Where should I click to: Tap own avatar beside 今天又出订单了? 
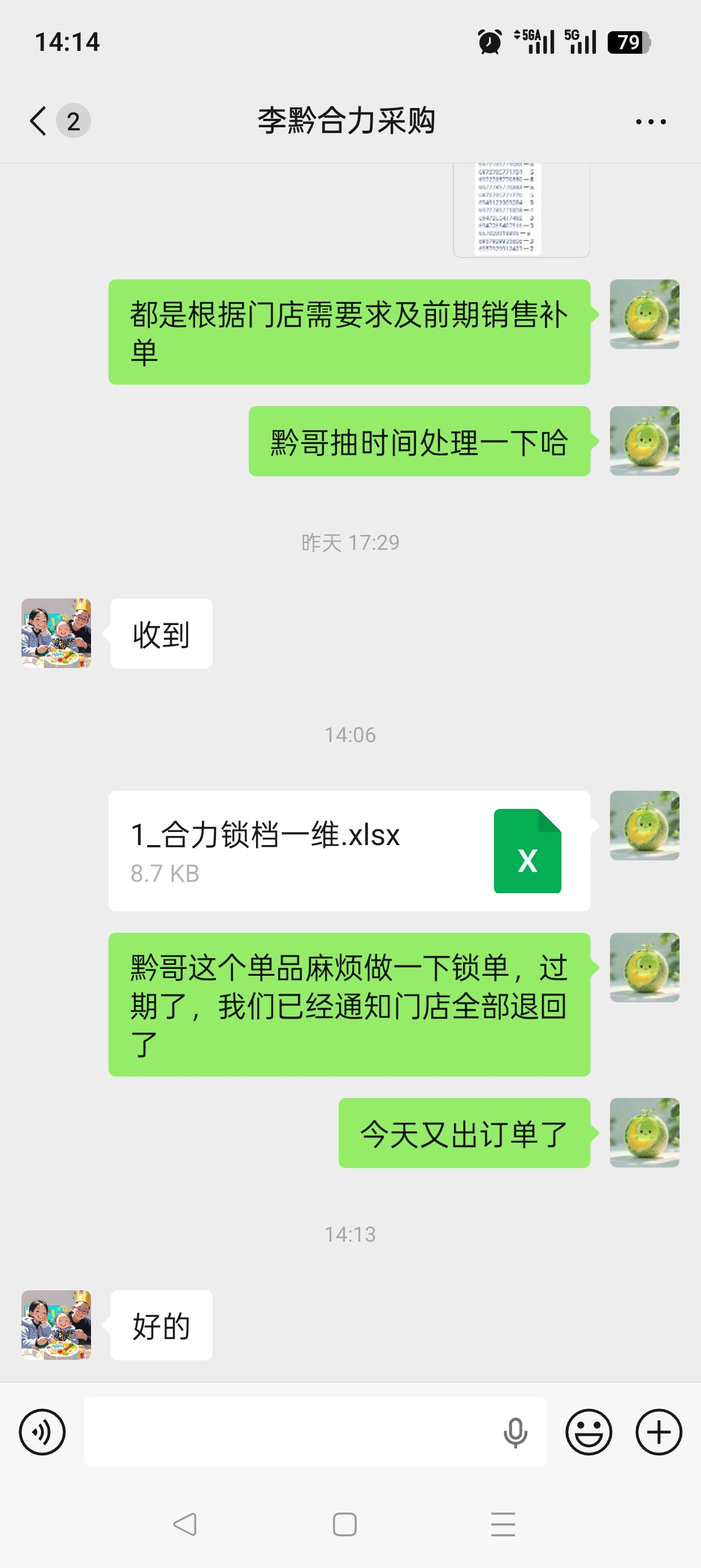click(x=644, y=1132)
